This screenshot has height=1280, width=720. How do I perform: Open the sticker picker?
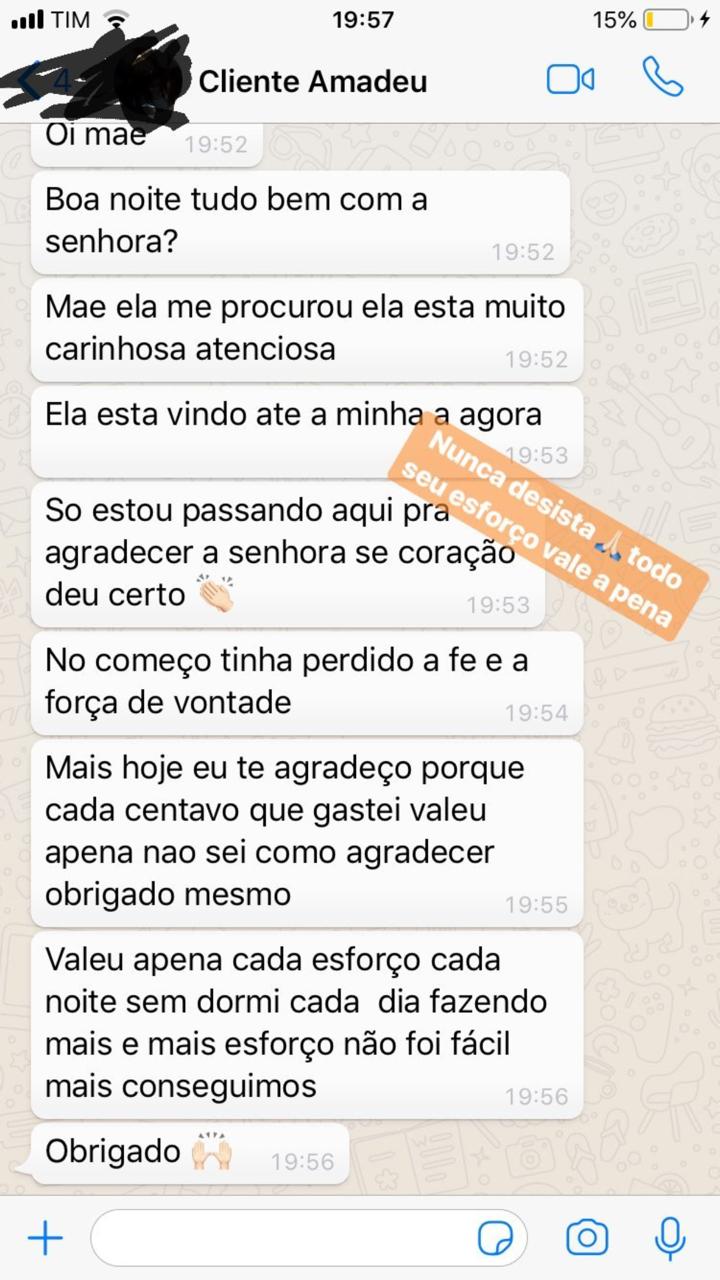(496, 1239)
